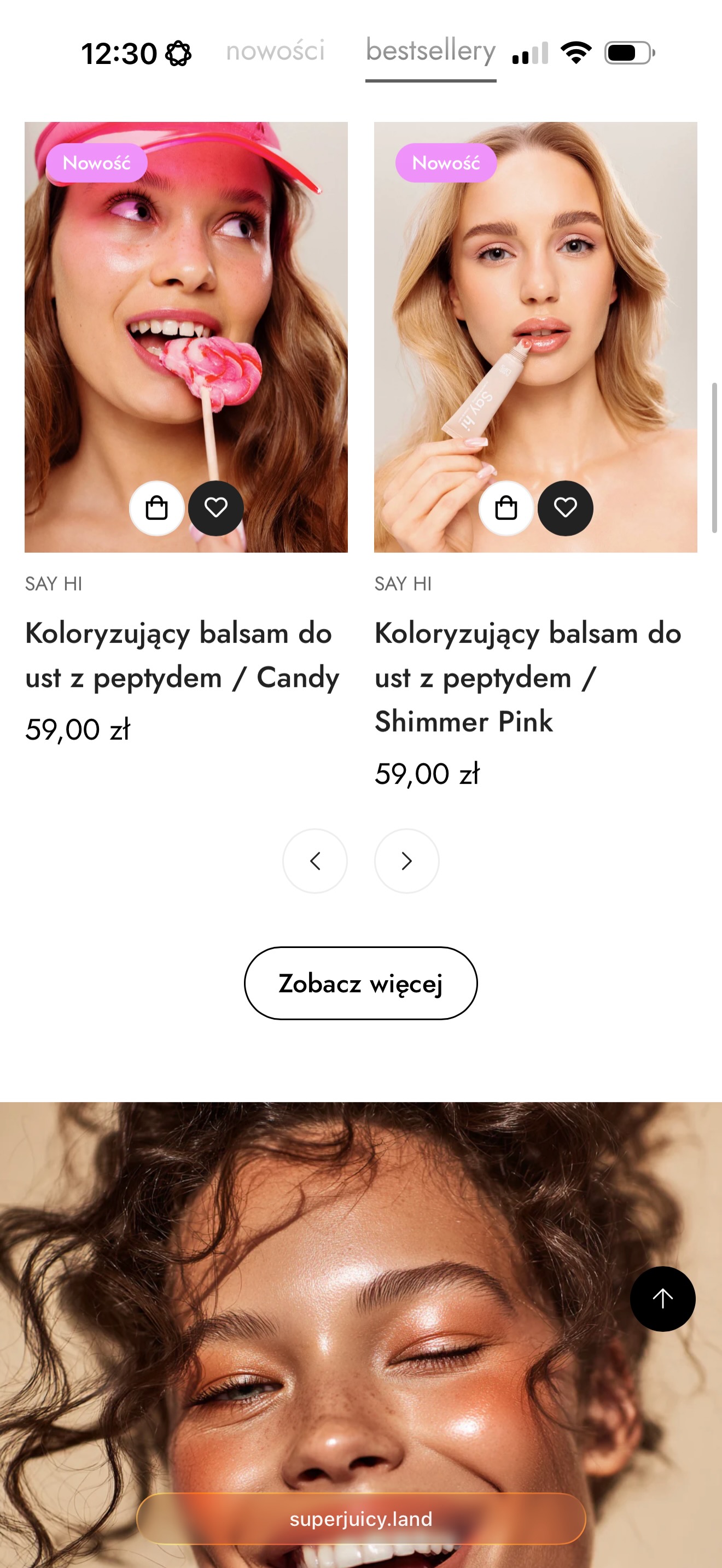Tap the superjuicy.land address bar
This screenshot has height=1568, width=722.
pyautogui.click(x=360, y=1519)
